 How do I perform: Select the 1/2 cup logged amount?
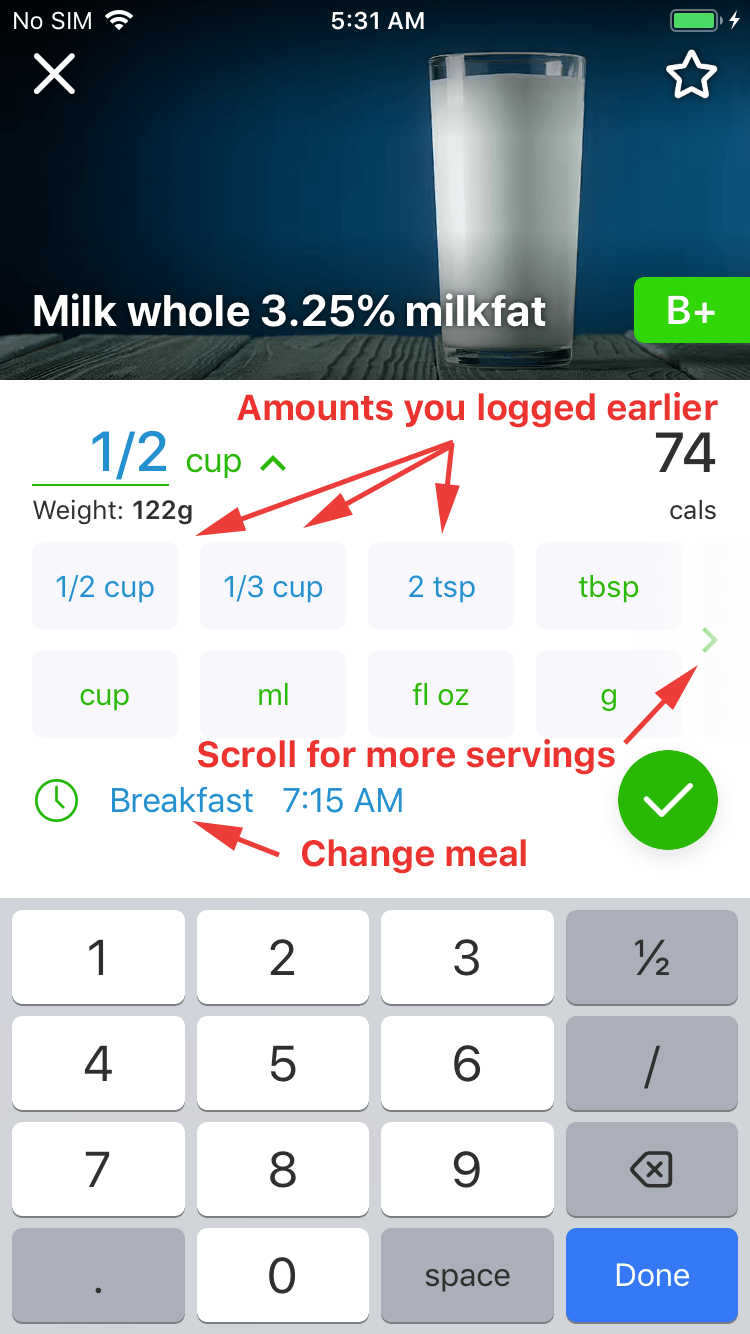point(105,587)
